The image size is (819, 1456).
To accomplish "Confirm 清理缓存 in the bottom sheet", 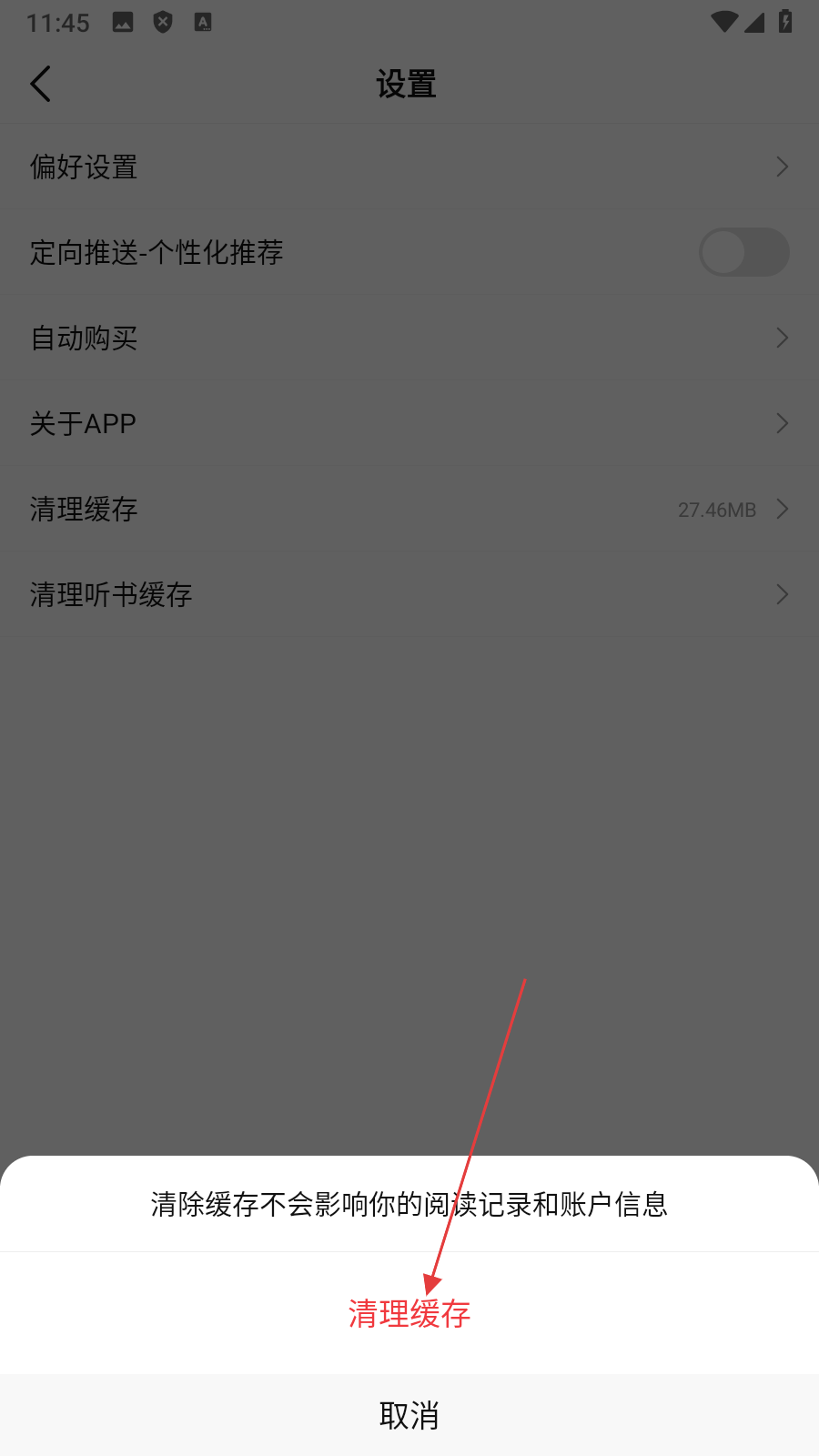I will [x=409, y=1313].
